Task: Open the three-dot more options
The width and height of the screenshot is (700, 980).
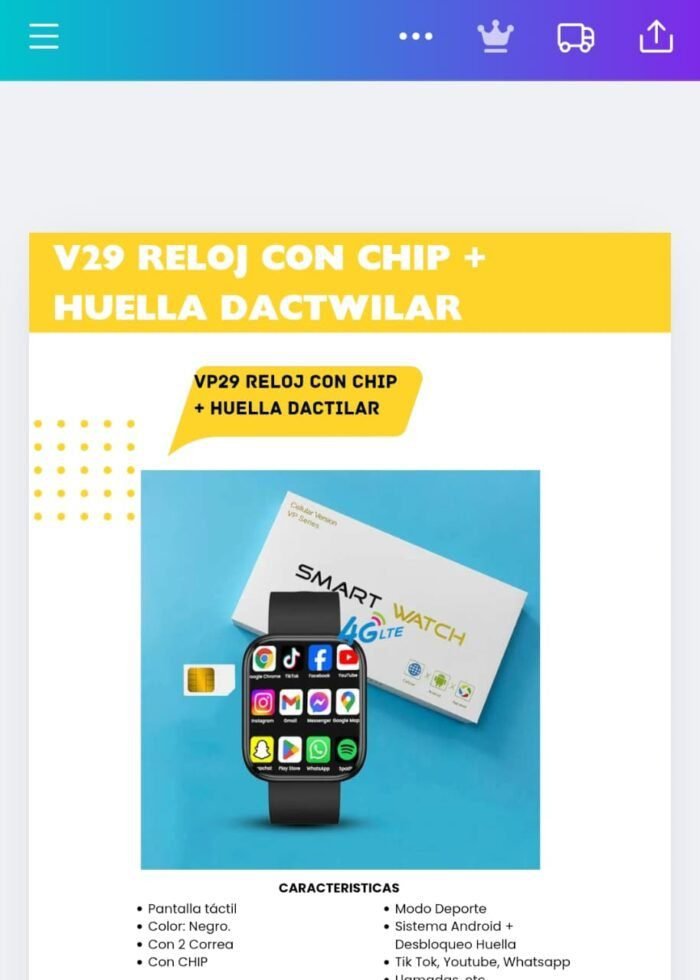Action: (416, 36)
